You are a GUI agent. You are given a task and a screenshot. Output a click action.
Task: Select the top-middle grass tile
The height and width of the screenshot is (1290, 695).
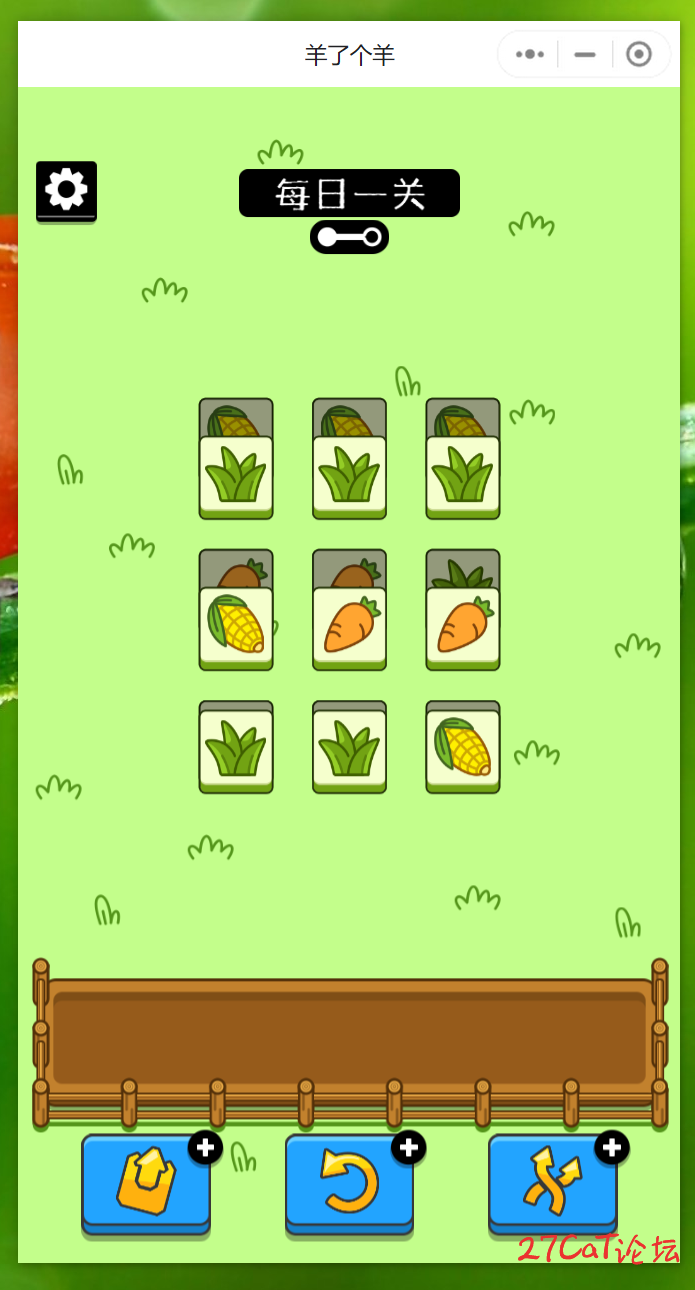point(349,475)
